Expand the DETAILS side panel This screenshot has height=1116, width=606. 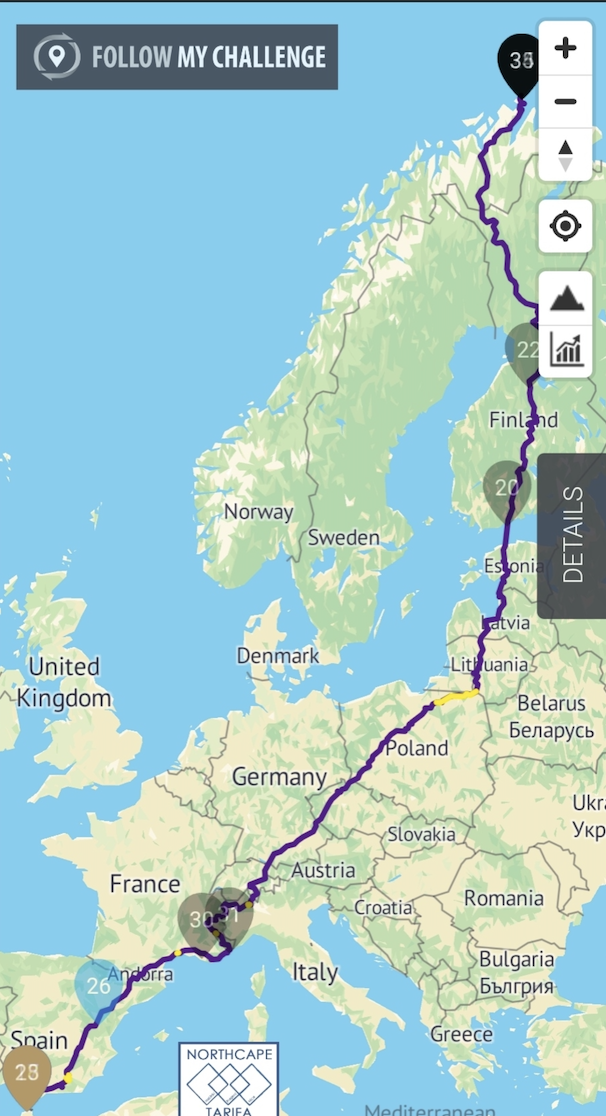tap(572, 535)
